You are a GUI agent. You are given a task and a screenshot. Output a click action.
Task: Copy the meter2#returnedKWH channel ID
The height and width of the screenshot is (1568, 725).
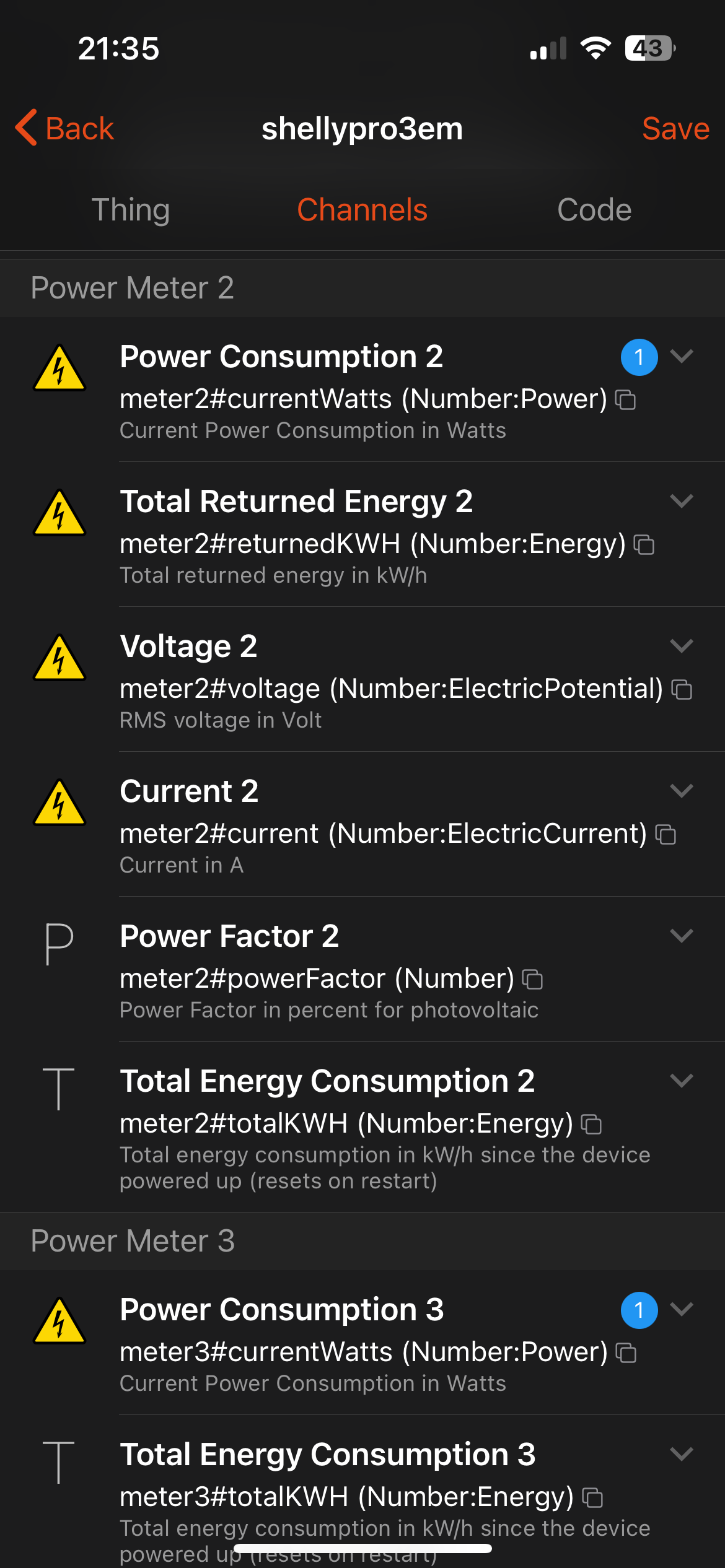pyautogui.click(x=644, y=545)
